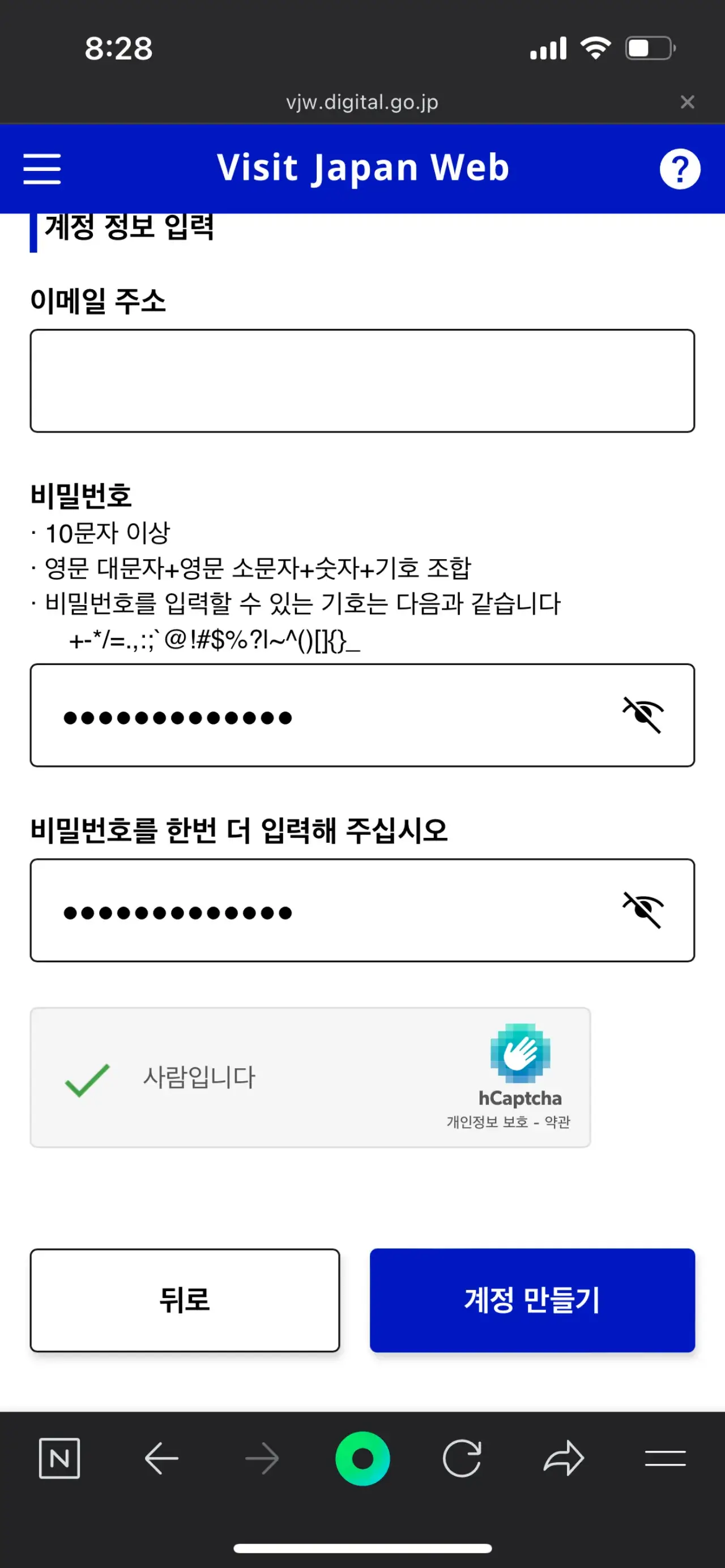
Task: Open the Naver N home button
Action: pos(59,1458)
